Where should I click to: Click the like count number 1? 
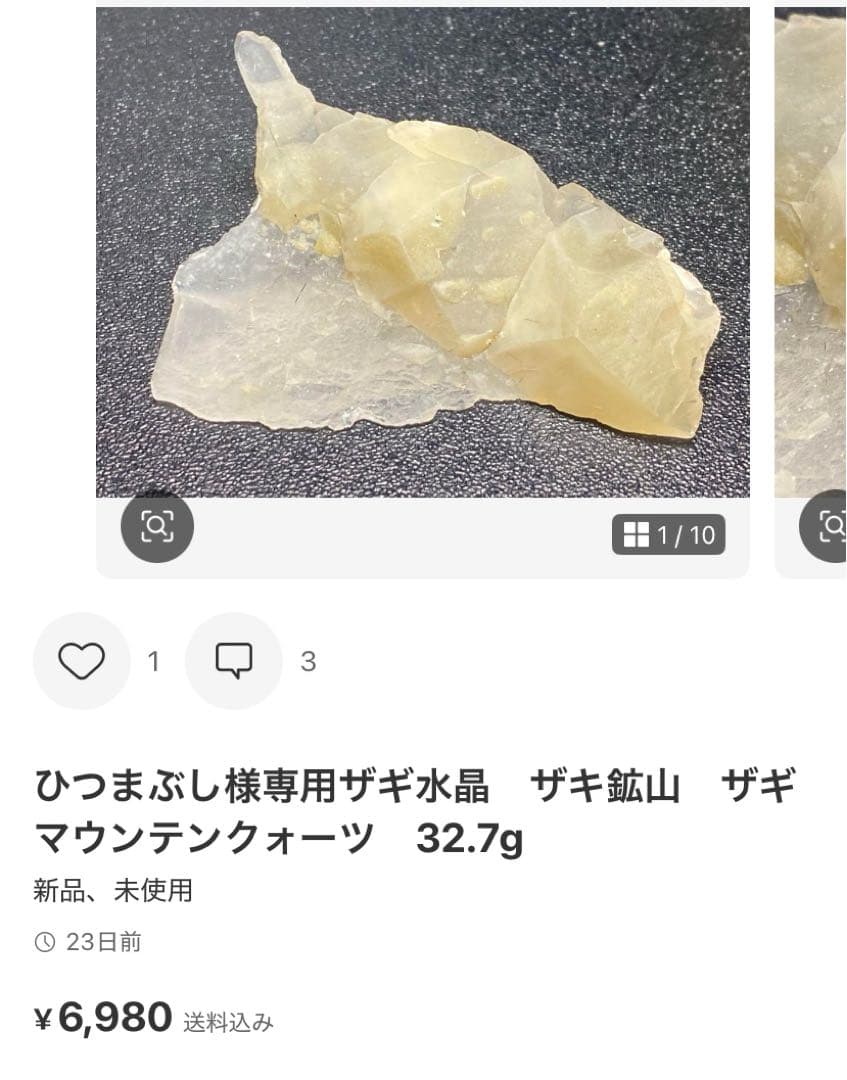pos(153,661)
